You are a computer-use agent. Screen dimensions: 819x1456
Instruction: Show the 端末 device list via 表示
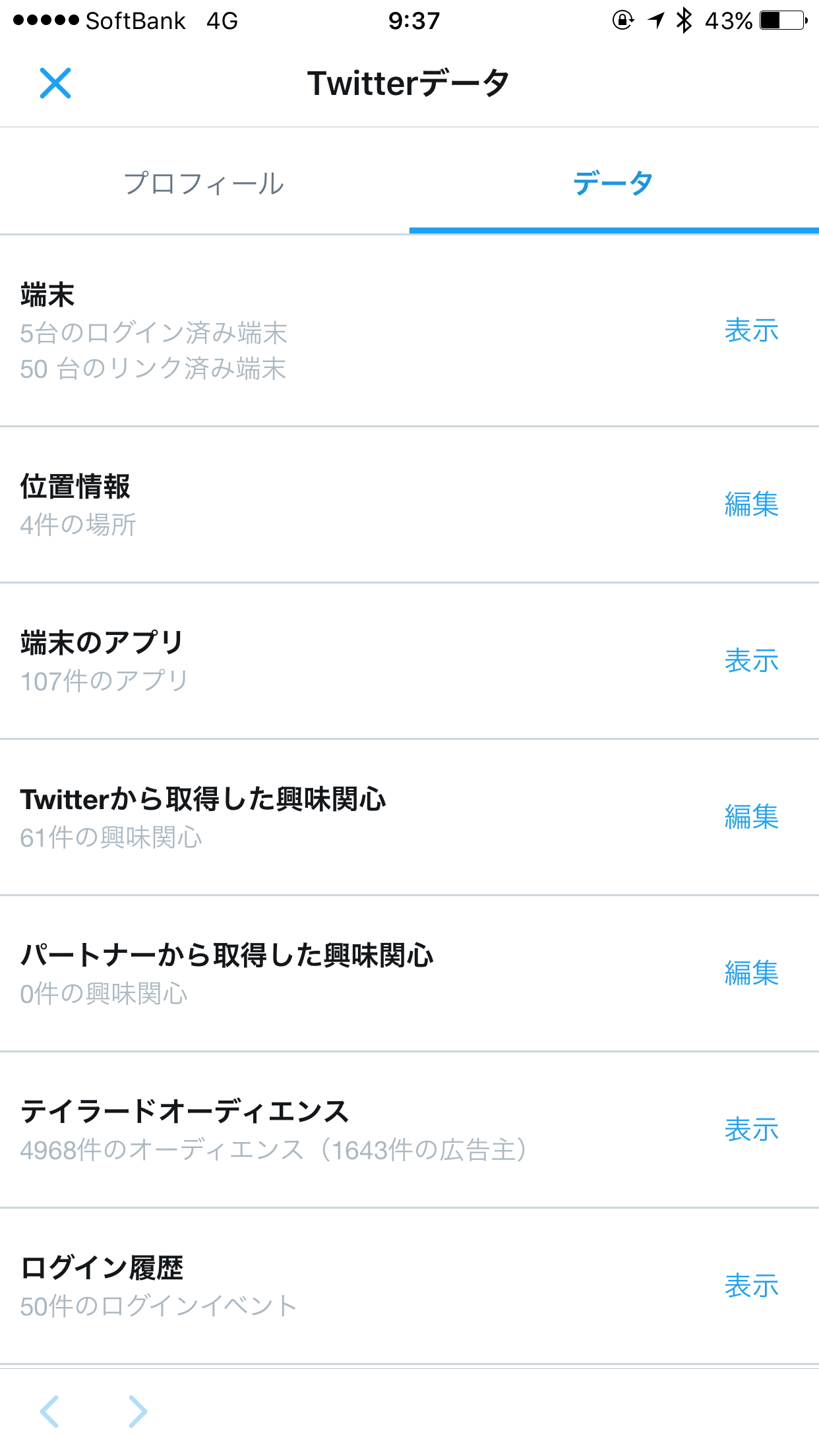[751, 331]
